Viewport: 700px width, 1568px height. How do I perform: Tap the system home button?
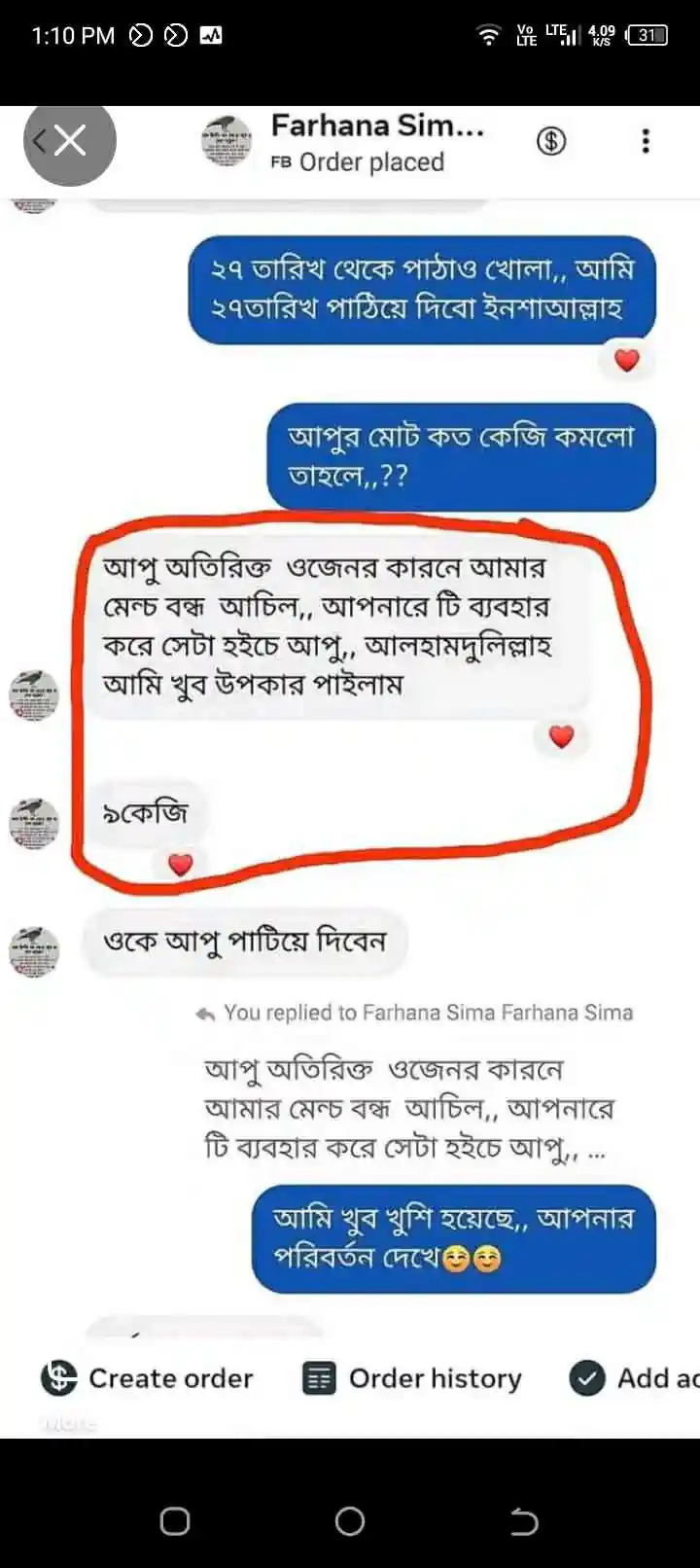click(x=350, y=1520)
